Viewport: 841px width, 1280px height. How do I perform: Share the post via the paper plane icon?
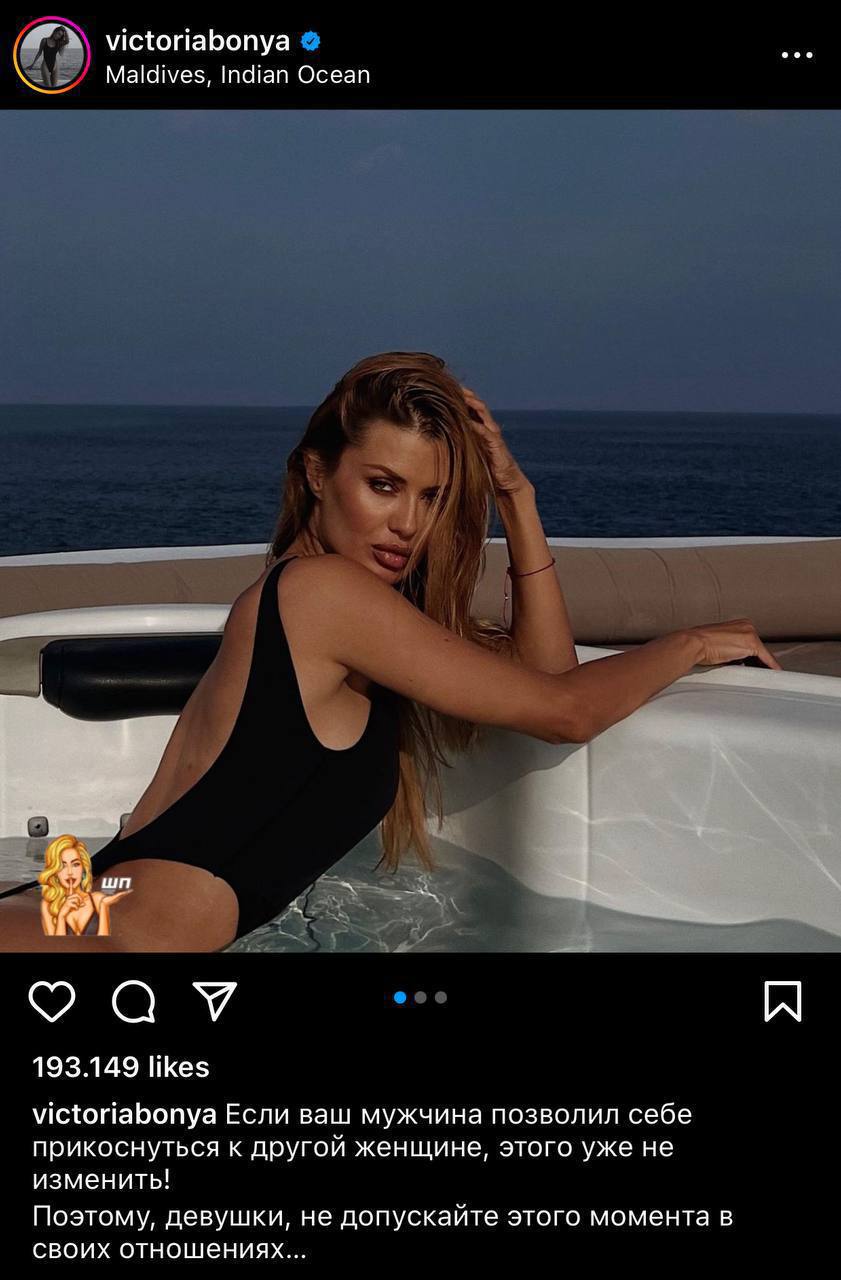click(214, 1001)
